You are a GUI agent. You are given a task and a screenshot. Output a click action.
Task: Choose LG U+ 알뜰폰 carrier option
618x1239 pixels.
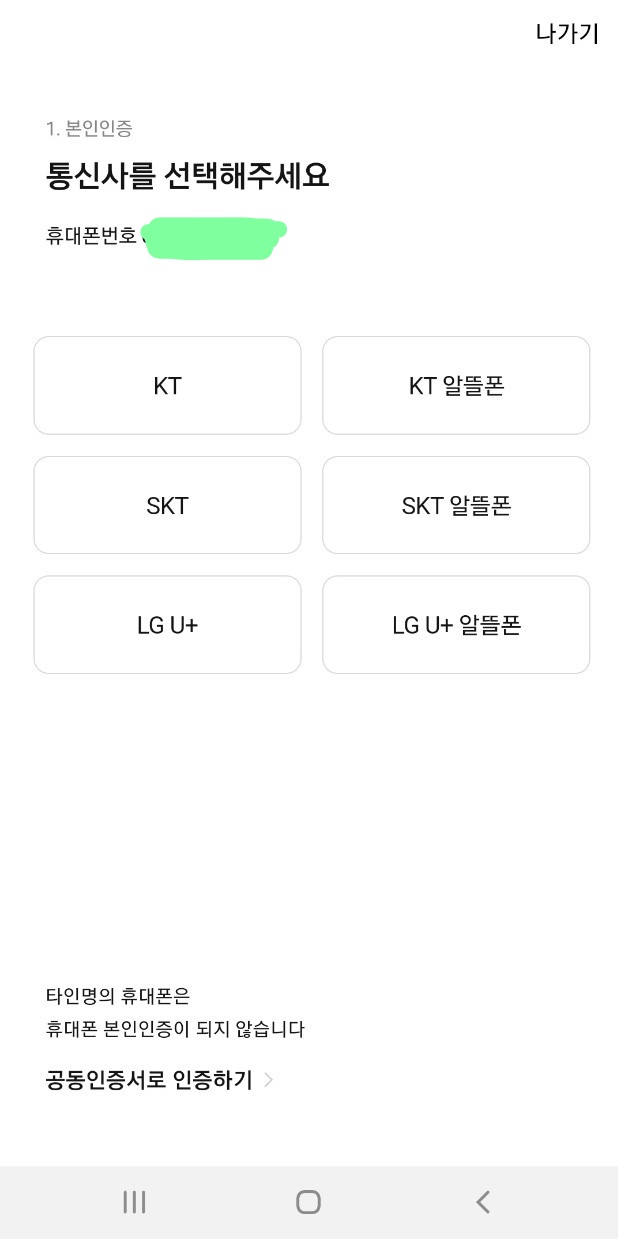point(456,626)
